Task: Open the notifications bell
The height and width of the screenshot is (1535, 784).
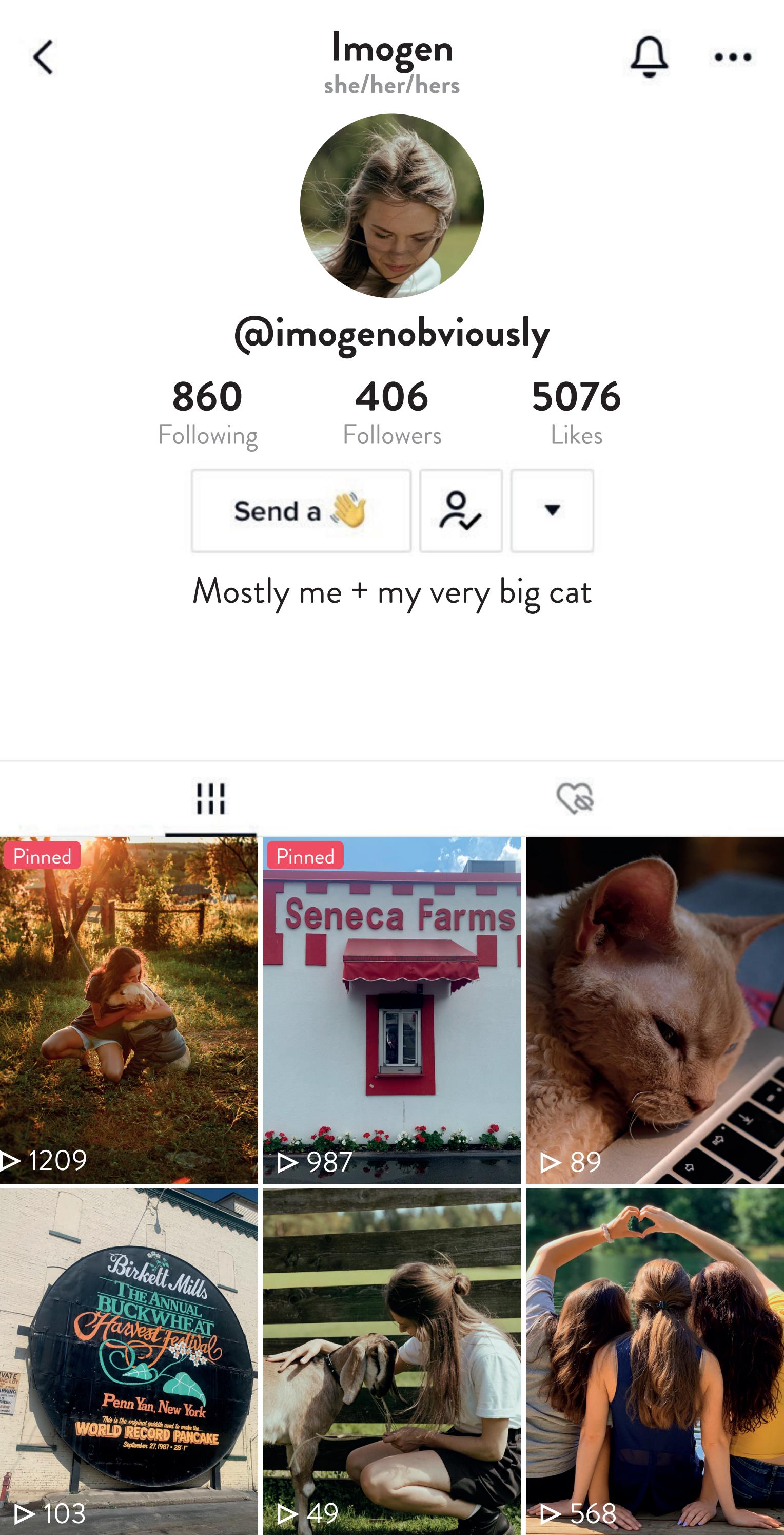Action: pos(649,56)
